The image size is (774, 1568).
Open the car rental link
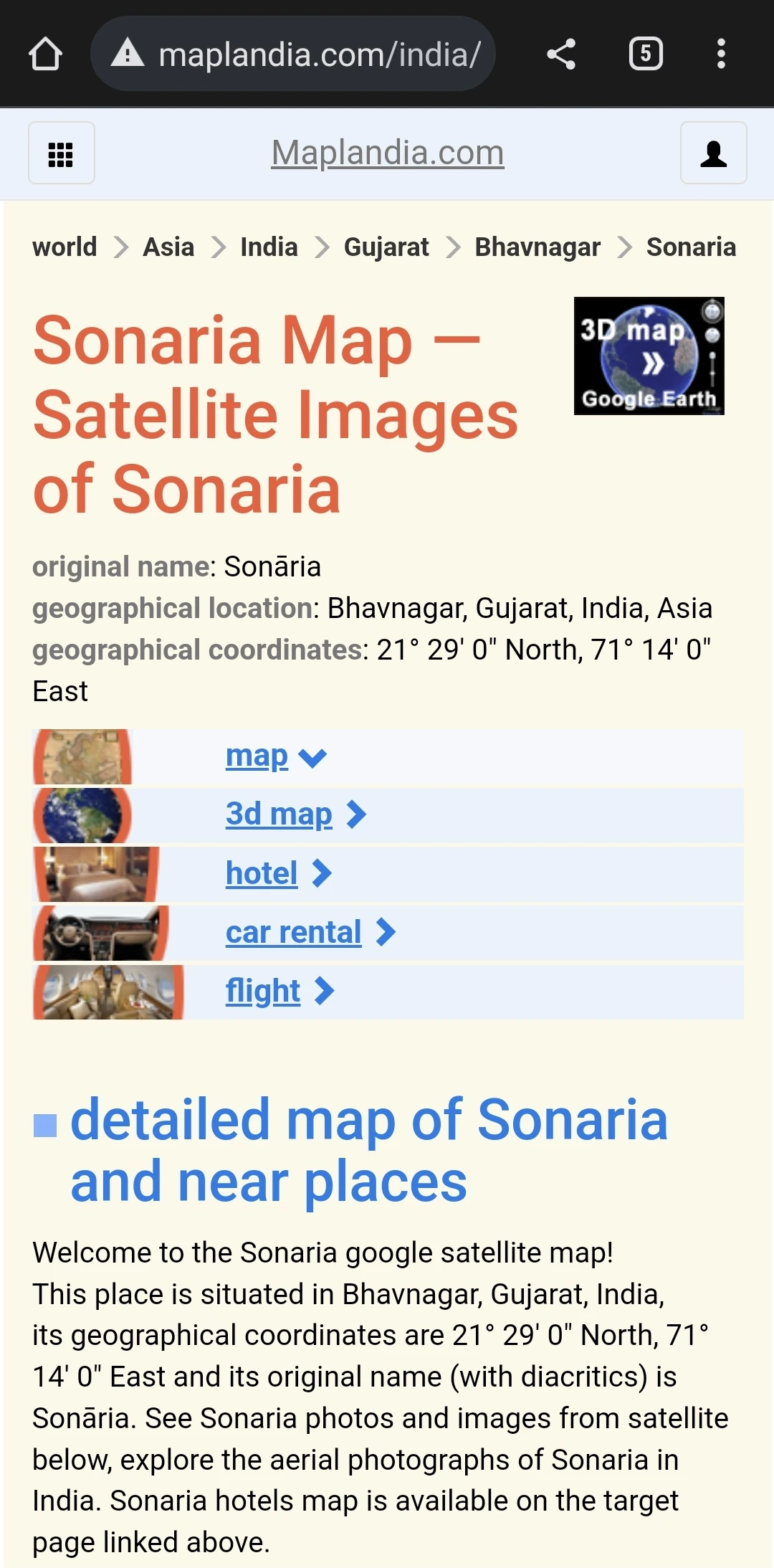pos(293,933)
